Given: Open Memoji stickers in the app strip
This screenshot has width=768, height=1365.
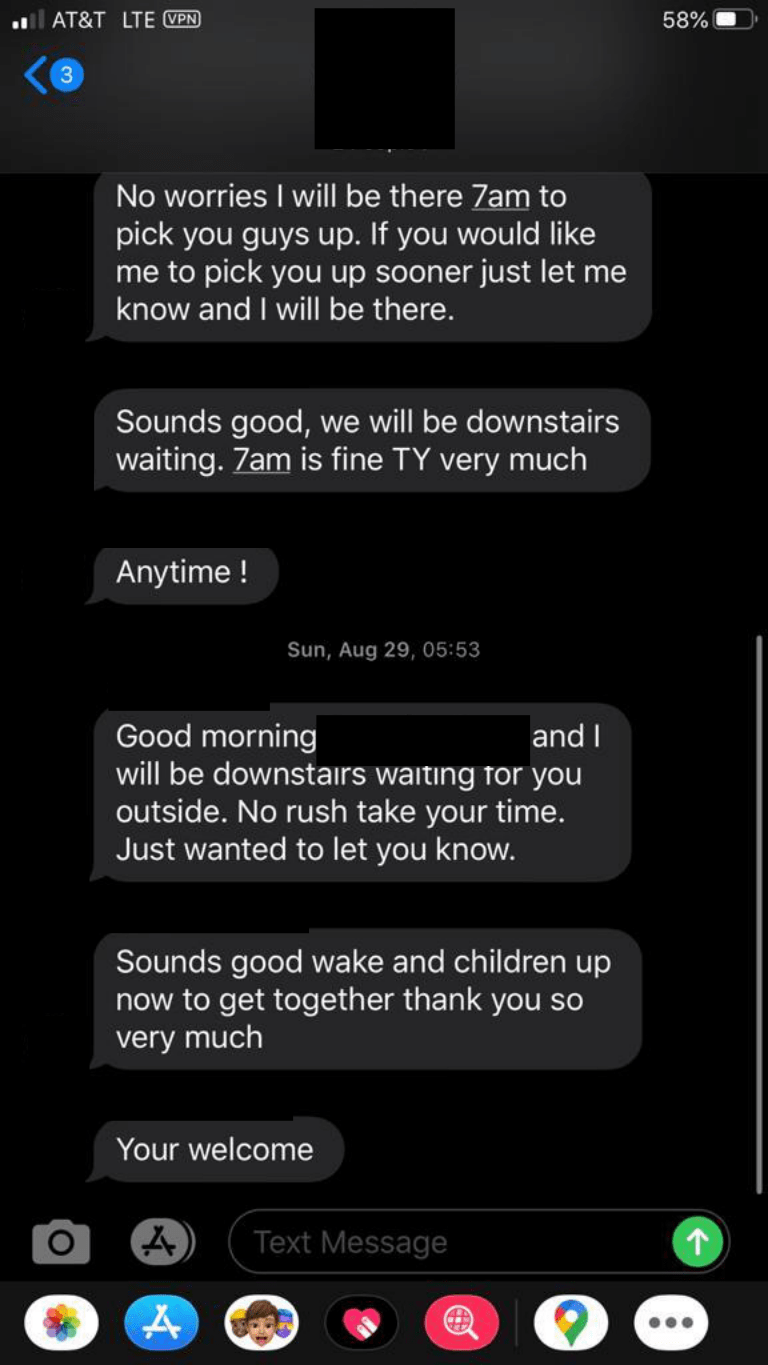Looking at the screenshot, I should click(262, 1324).
